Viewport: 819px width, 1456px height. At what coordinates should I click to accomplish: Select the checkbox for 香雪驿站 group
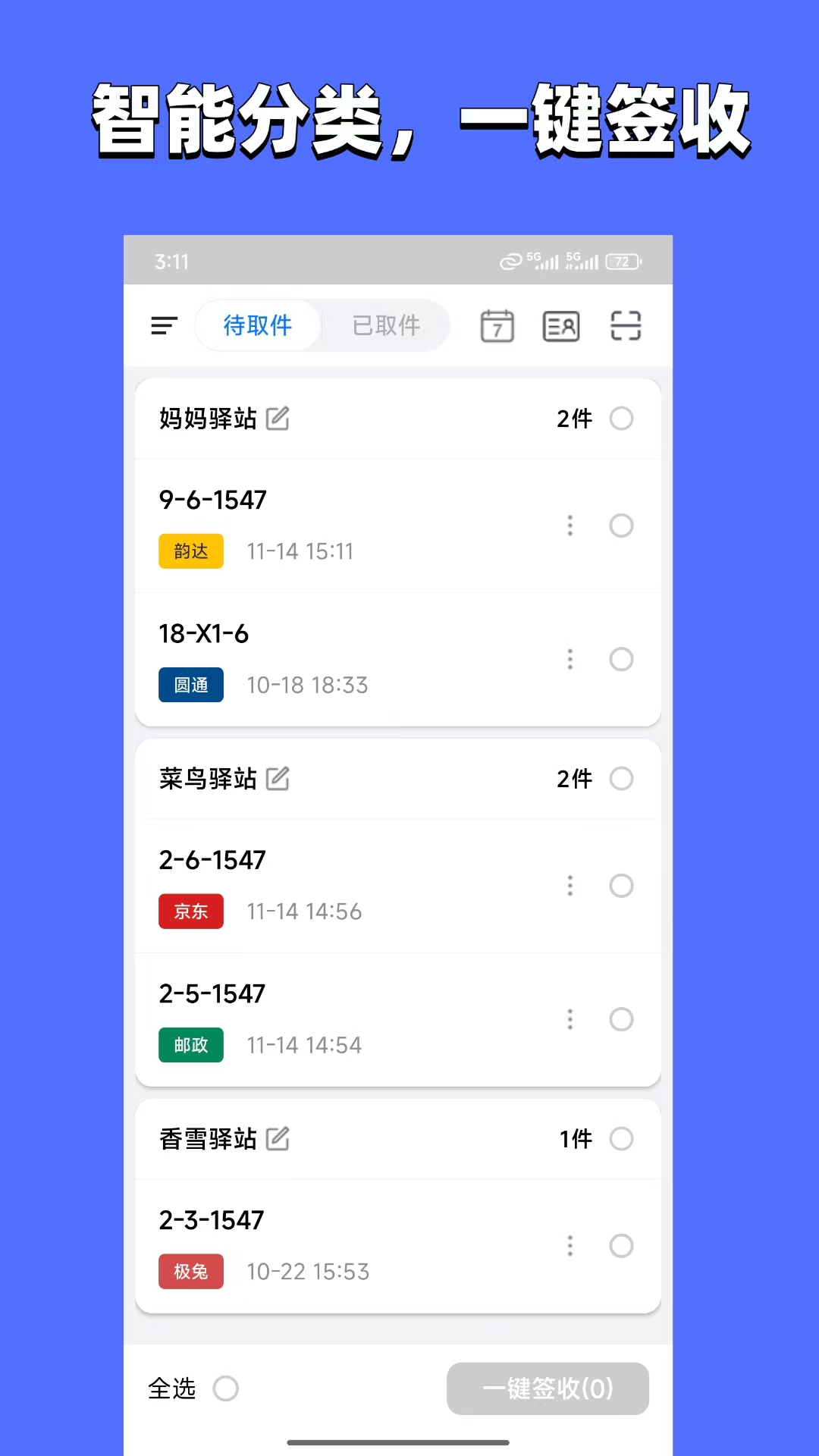tap(621, 1138)
